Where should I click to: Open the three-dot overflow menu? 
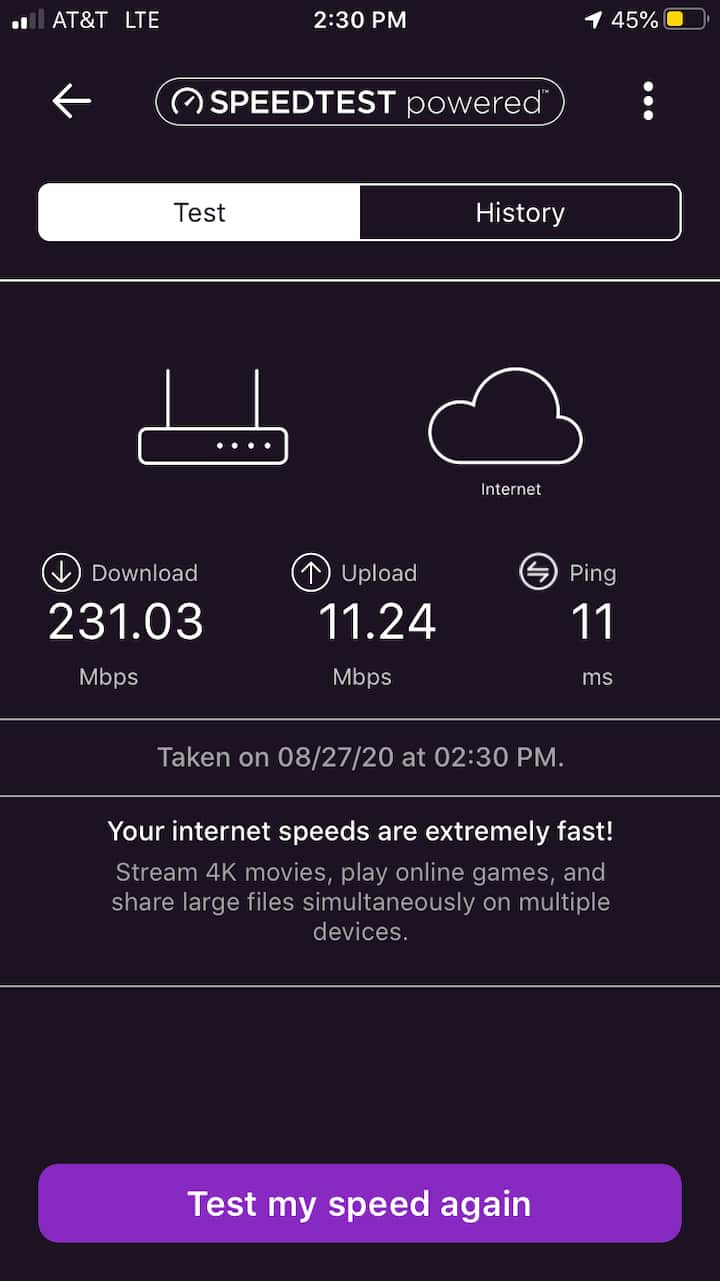pos(648,101)
